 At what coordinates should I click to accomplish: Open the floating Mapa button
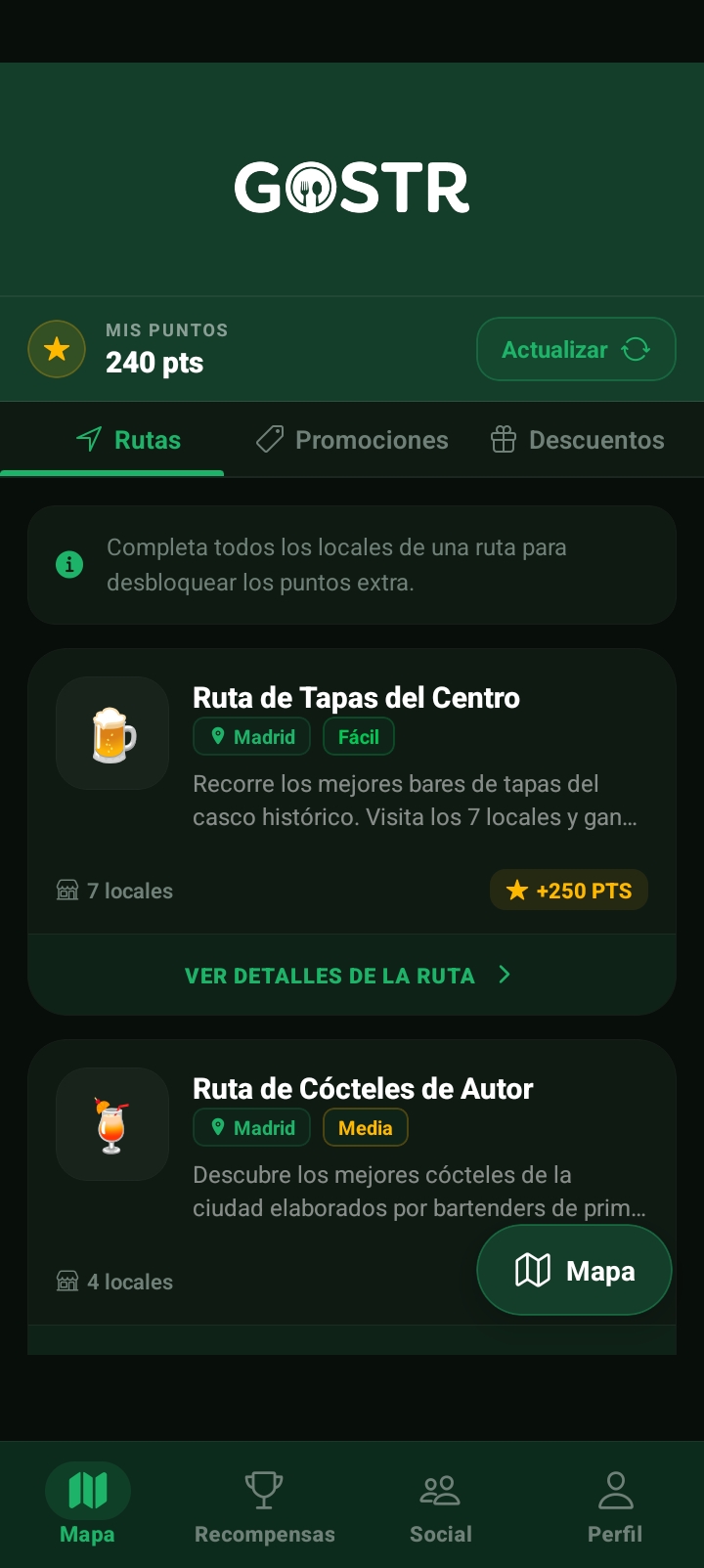pyautogui.click(x=574, y=1270)
